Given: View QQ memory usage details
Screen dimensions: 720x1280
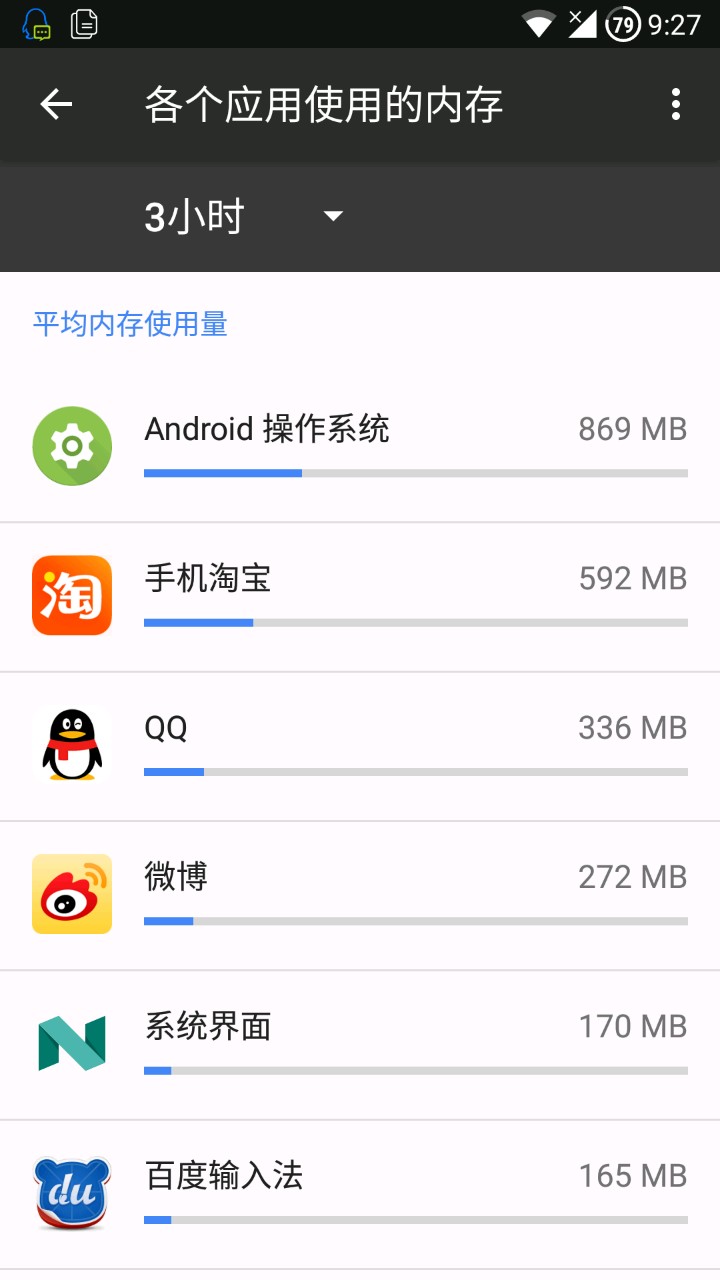Looking at the screenshot, I should tap(360, 746).
